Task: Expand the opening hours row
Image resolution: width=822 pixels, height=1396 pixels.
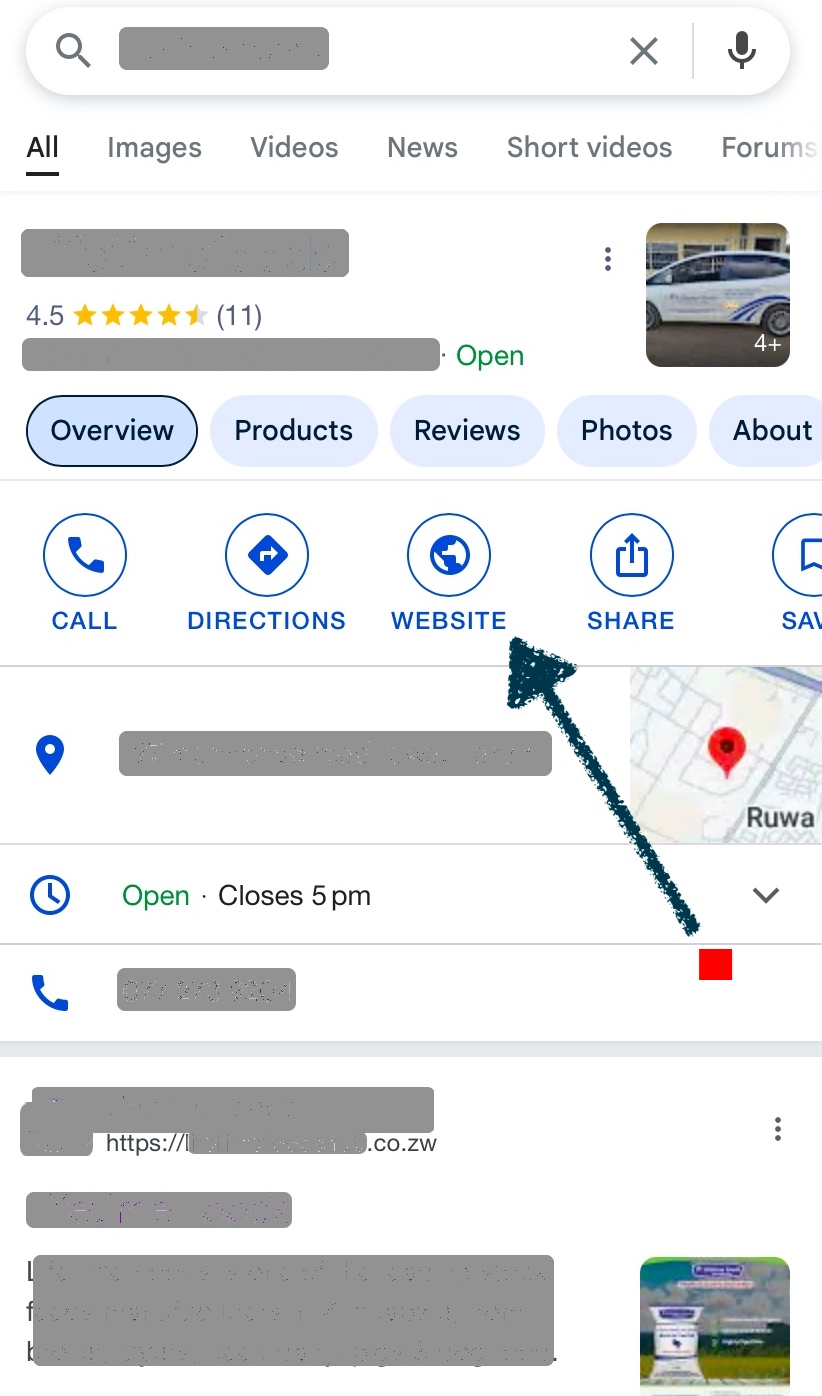Action: (x=765, y=895)
